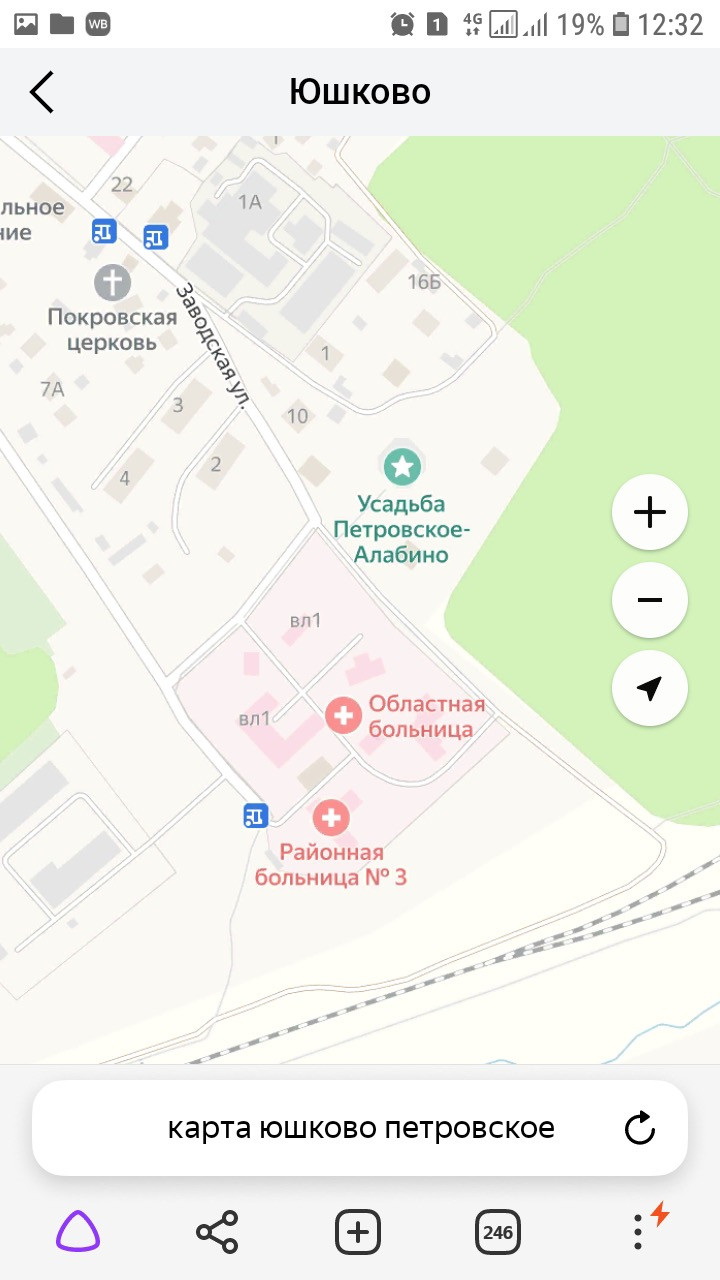Screen dimensions: 720x1280
Task: Show the 246 open tabs
Action: click(x=497, y=1232)
